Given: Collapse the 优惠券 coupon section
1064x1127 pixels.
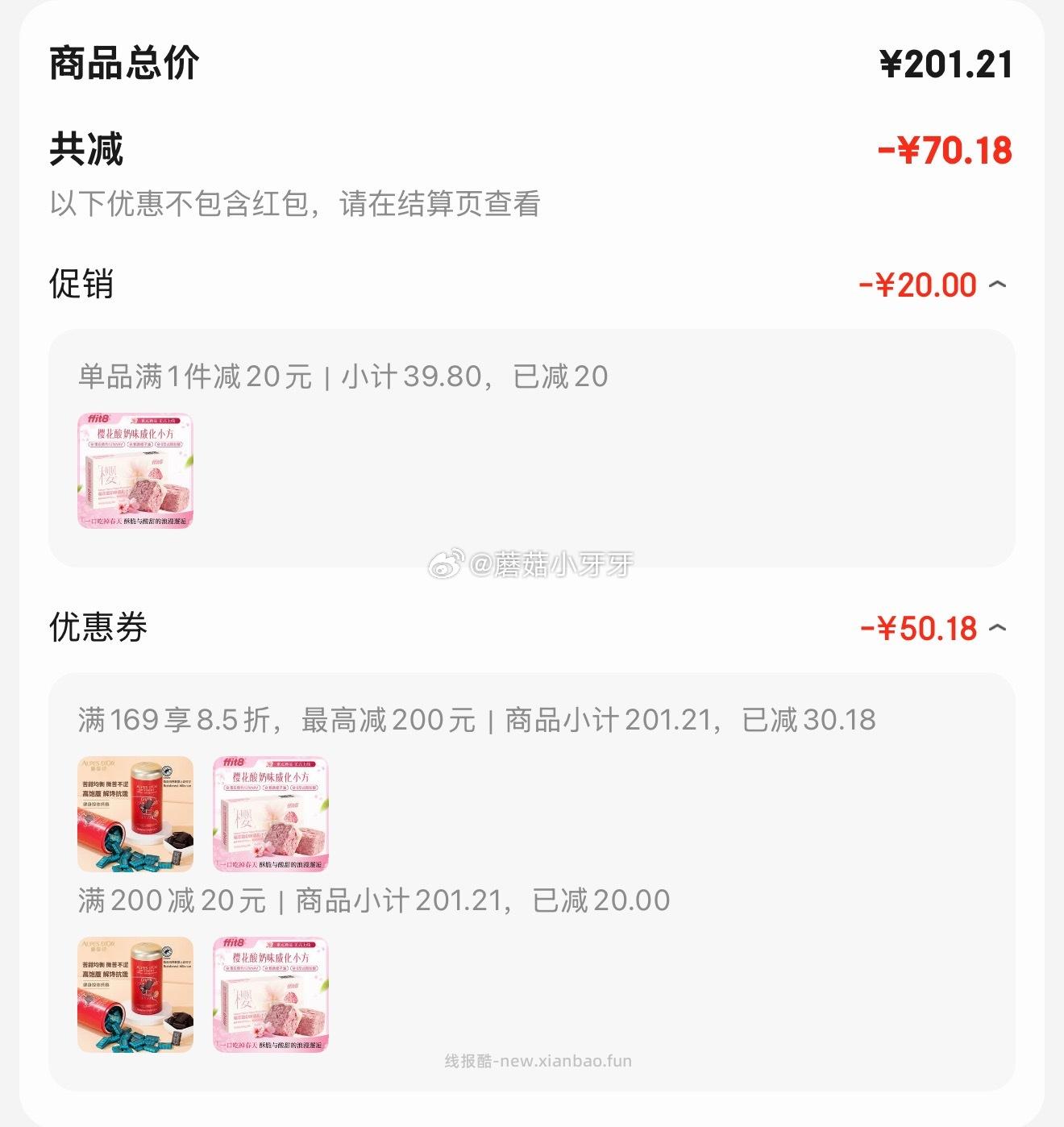Looking at the screenshot, I should coord(997,628).
